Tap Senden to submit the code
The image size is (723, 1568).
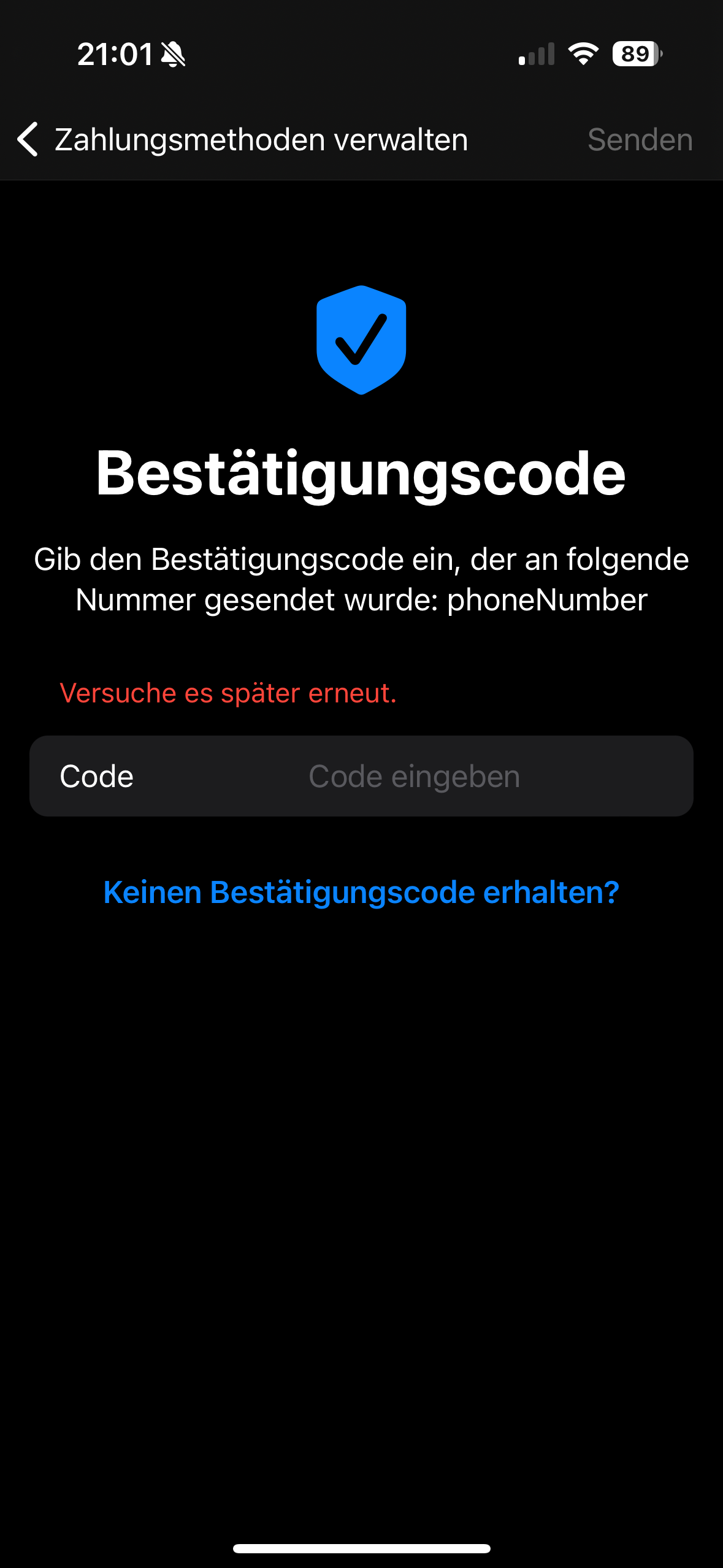pyautogui.click(x=640, y=139)
